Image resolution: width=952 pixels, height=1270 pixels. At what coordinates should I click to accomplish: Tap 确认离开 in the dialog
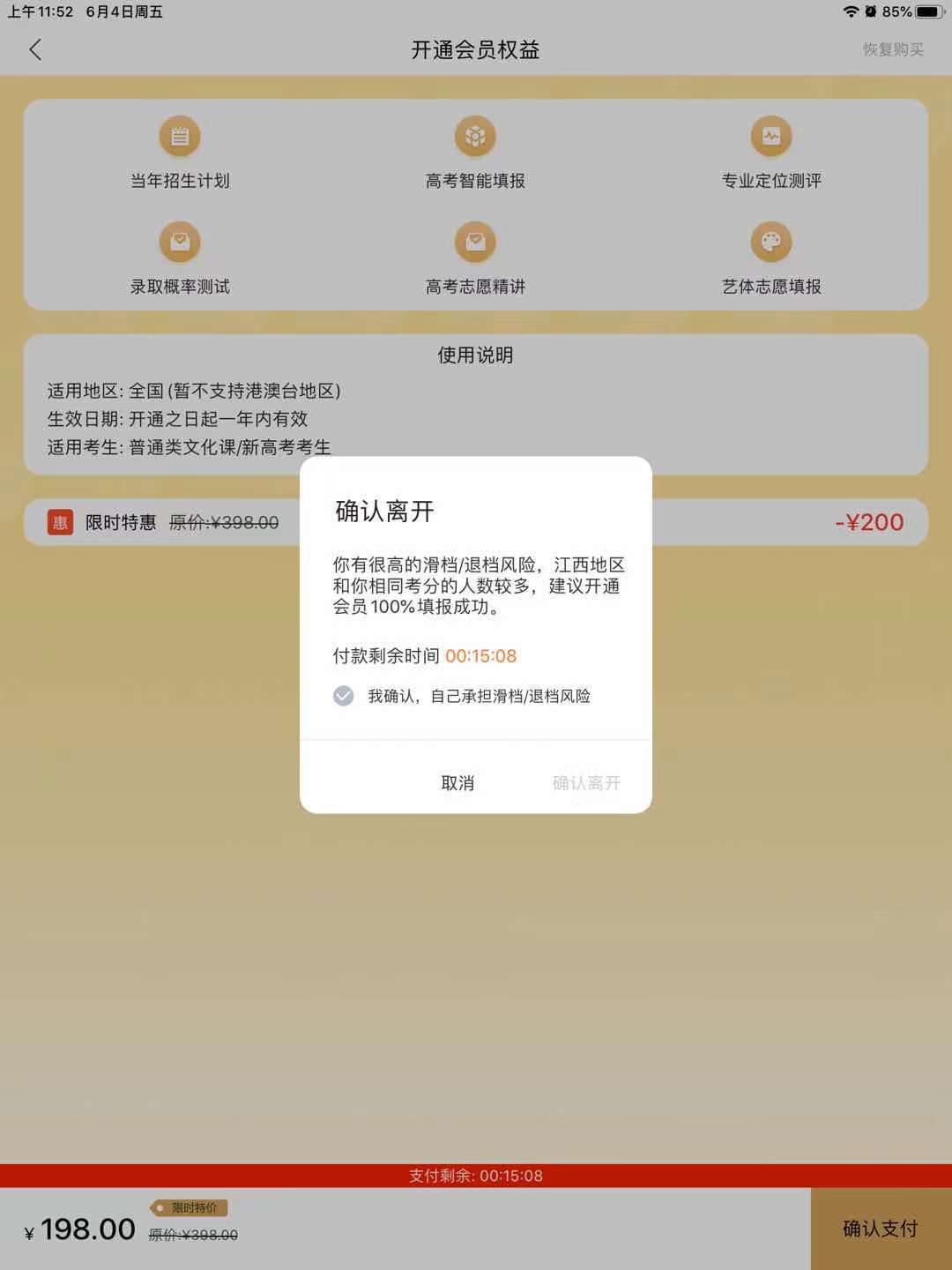pos(586,782)
